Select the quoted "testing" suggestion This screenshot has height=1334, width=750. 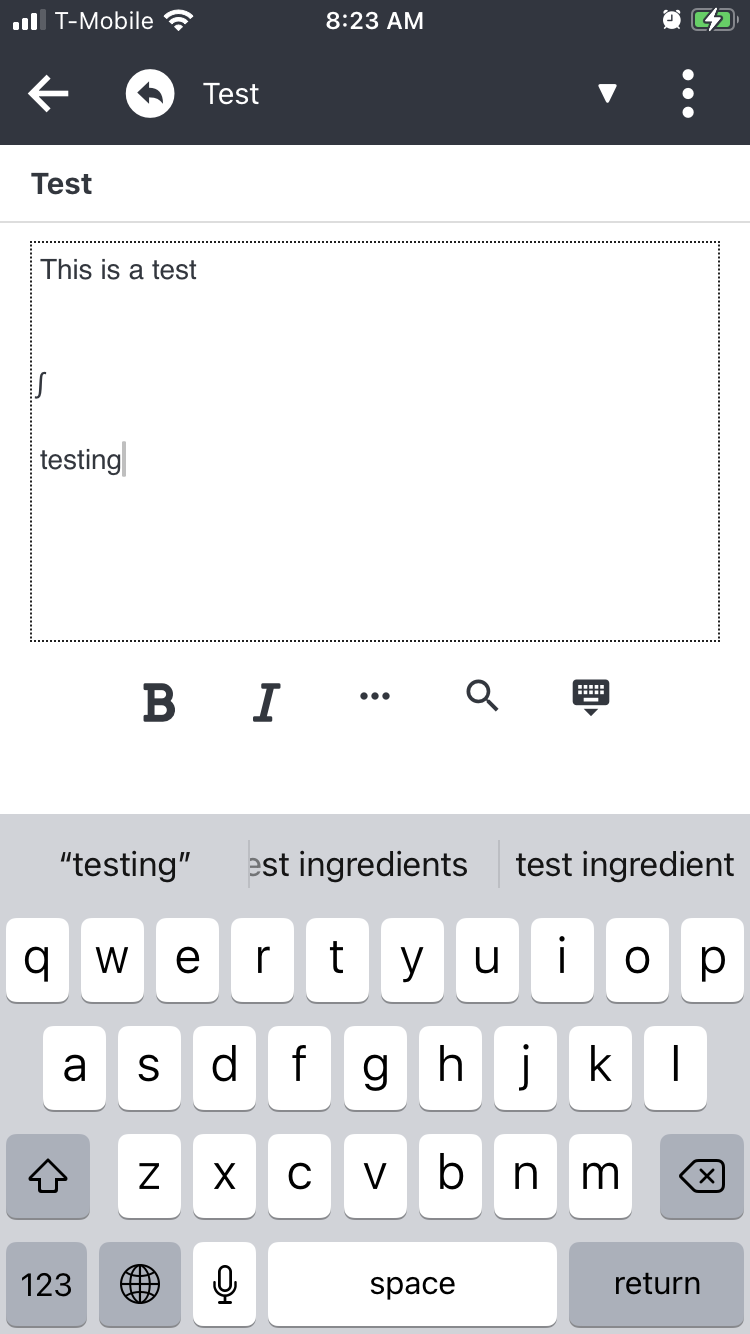pos(125,864)
